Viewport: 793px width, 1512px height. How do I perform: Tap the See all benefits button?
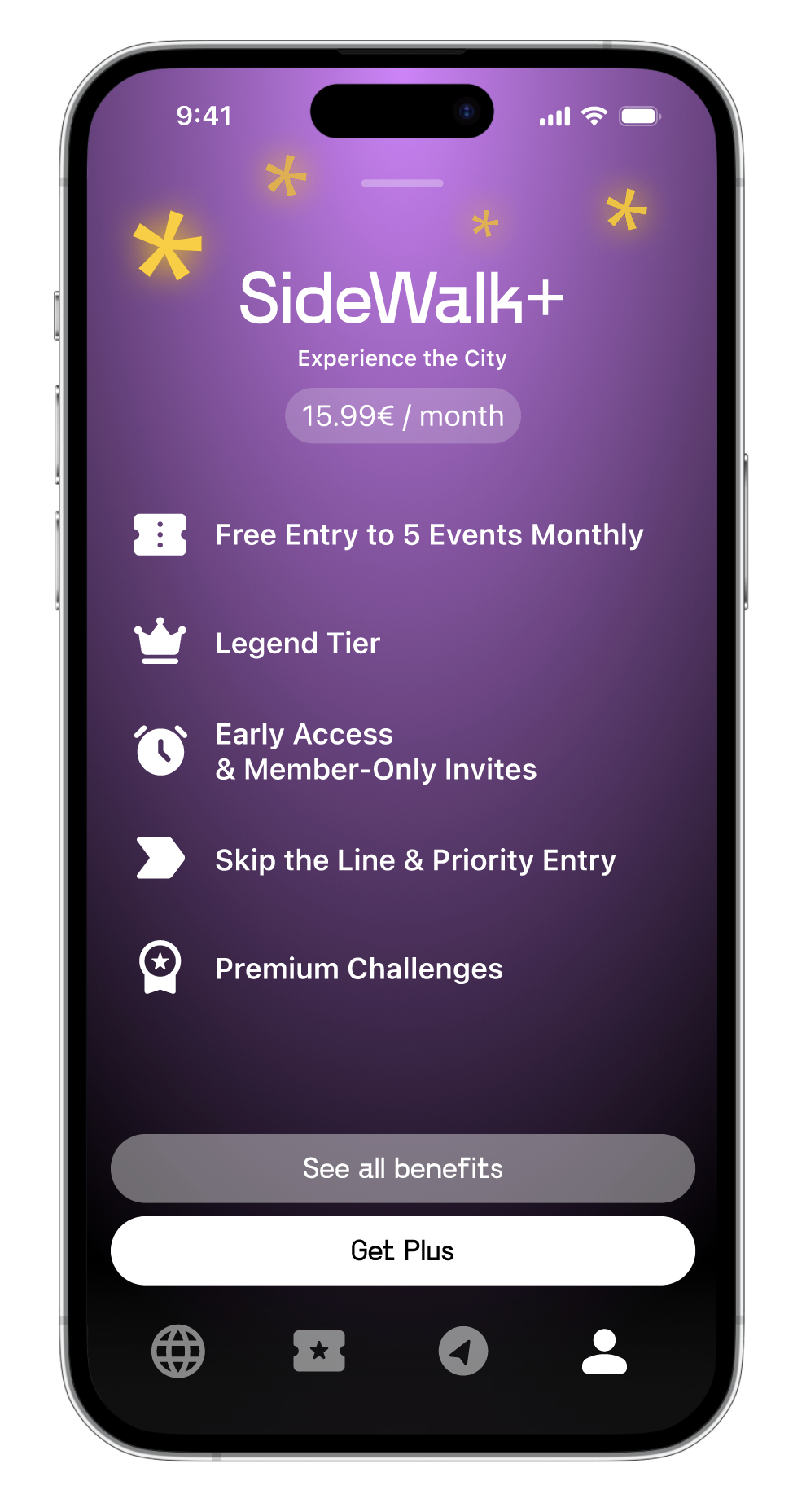pyautogui.click(x=402, y=1168)
